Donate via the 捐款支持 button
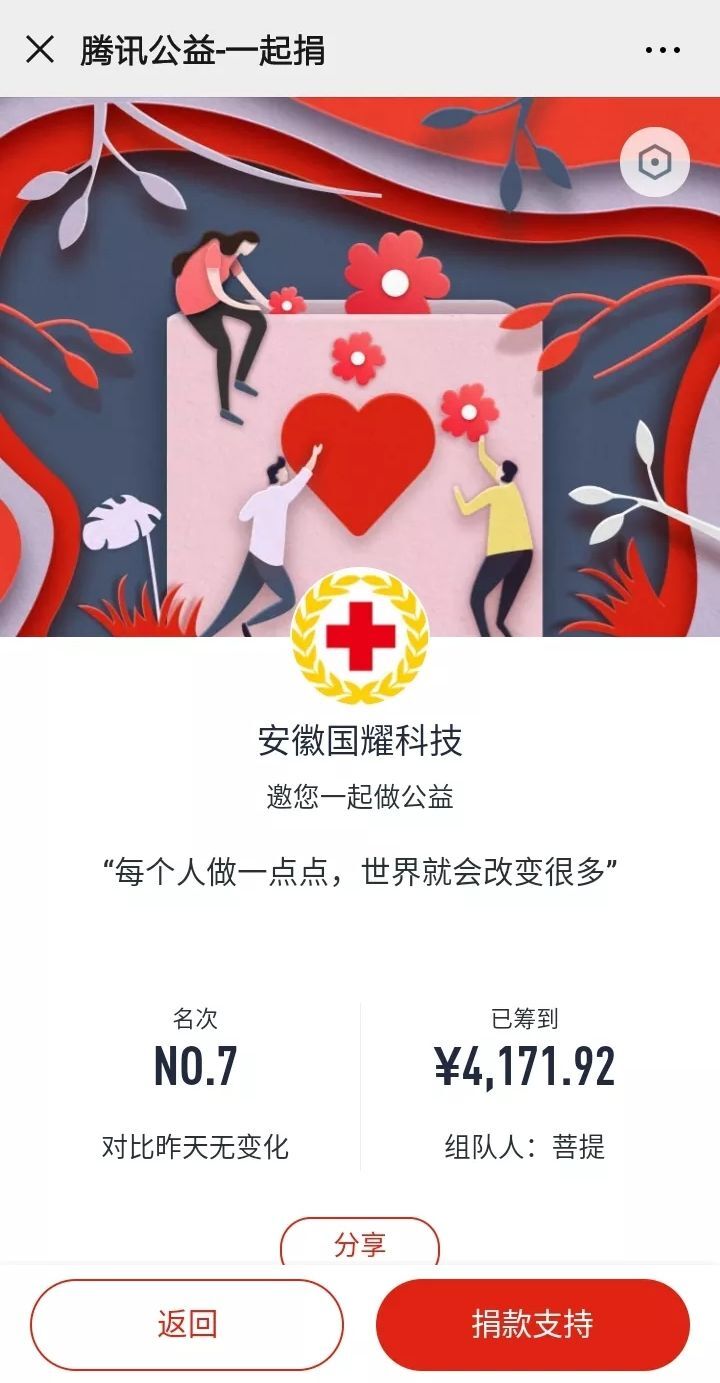This screenshot has width=720, height=1383. tap(532, 1324)
